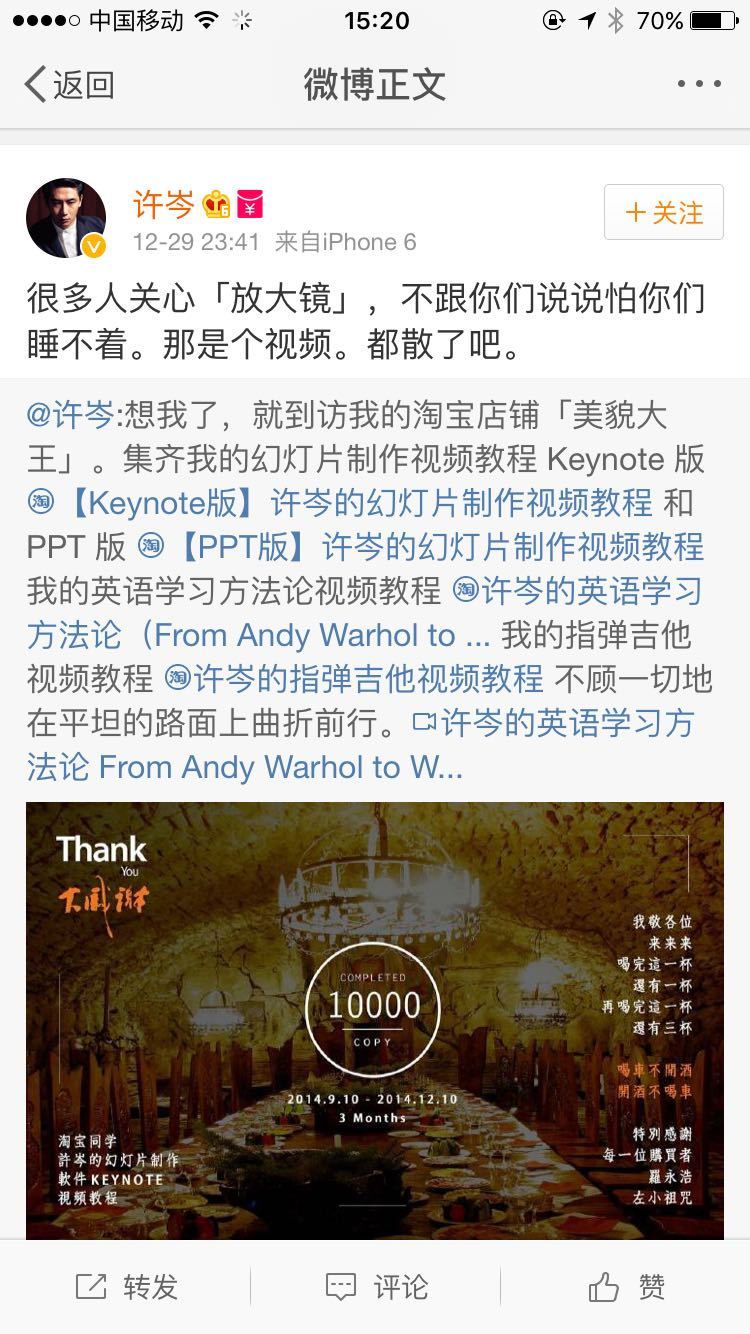View the Thank You 10000 copy image
750x1334 pixels.
[x=374, y=1018]
